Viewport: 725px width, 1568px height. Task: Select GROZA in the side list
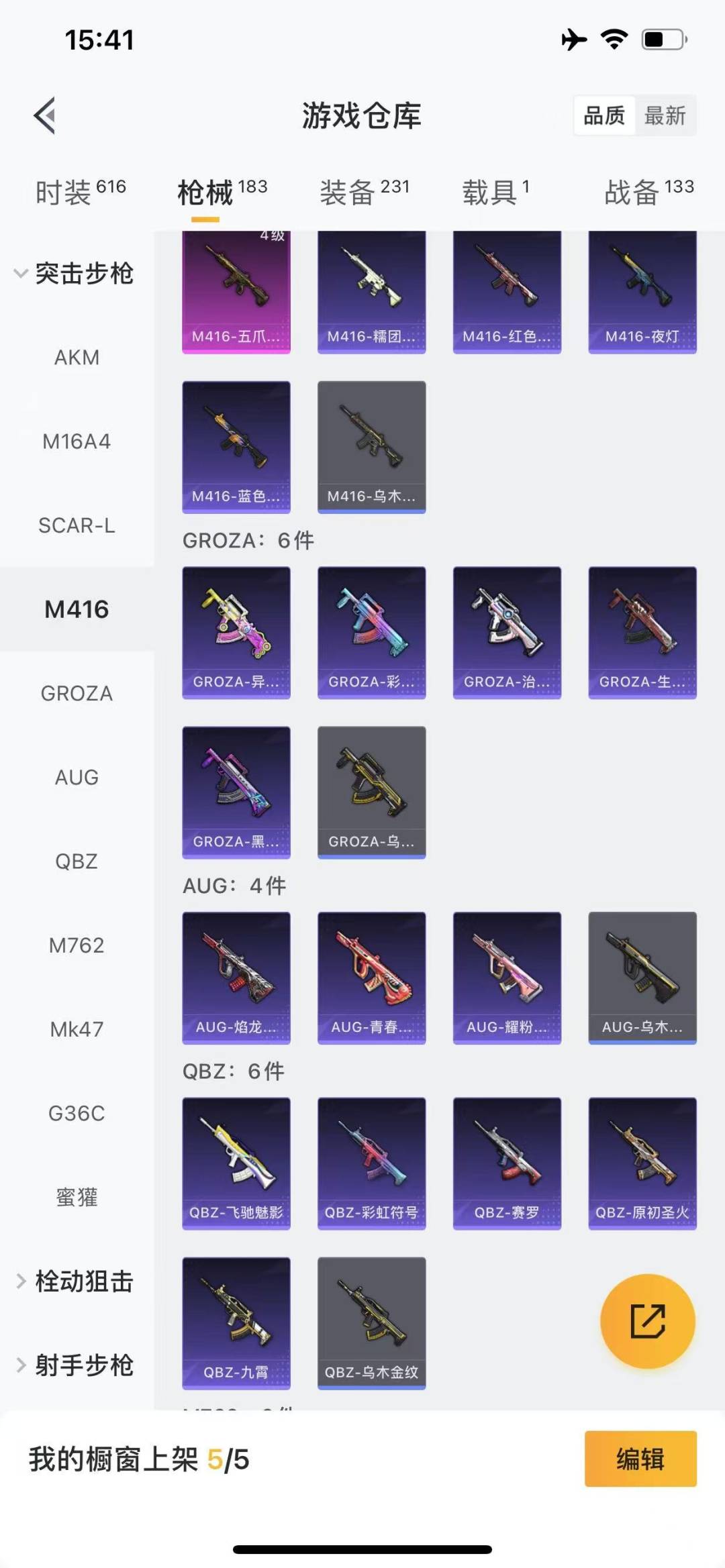(77, 693)
